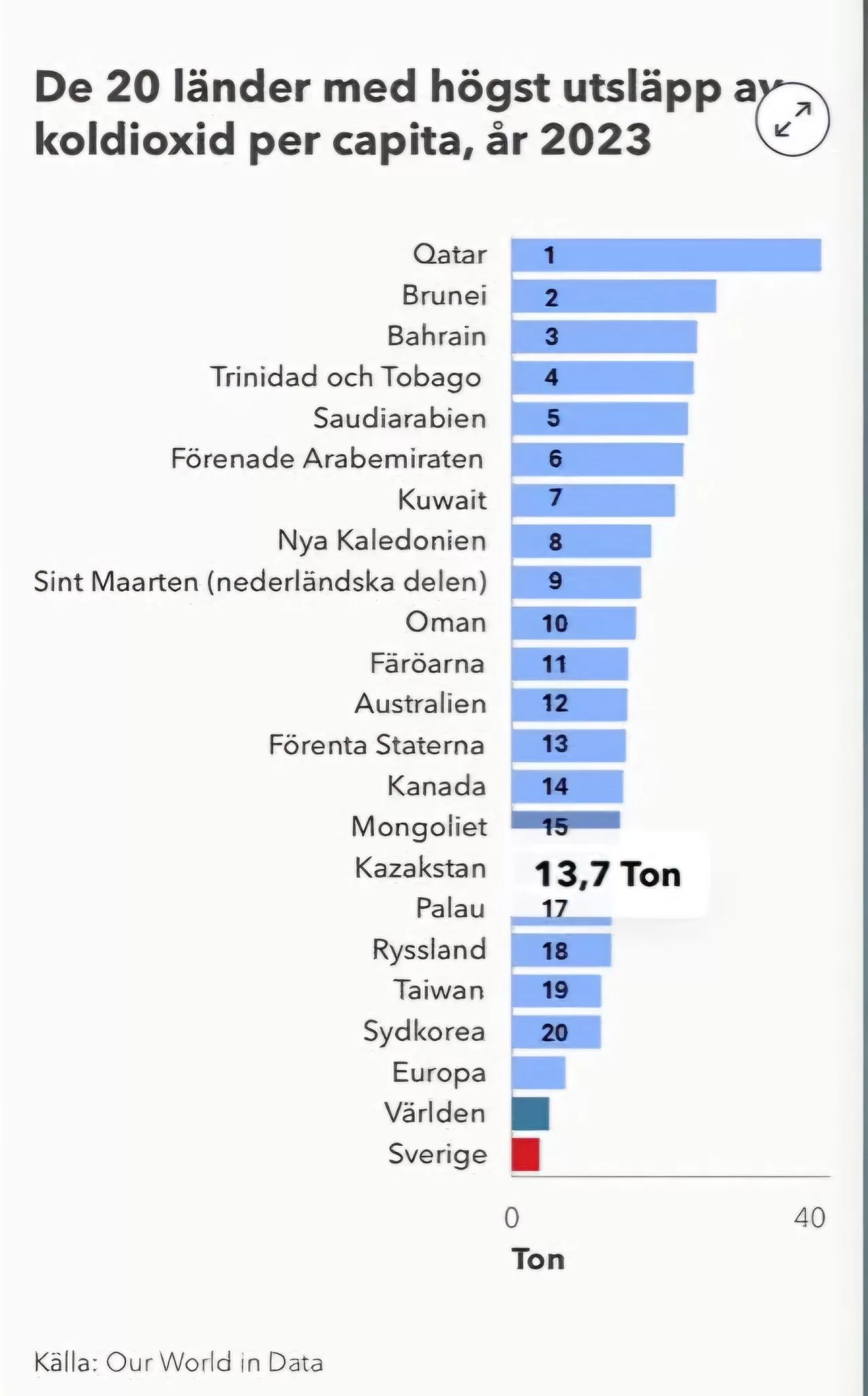Reveal the value of the Europa bar
The width and height of the screenshot is (868, 1396).
[538, 1072]
